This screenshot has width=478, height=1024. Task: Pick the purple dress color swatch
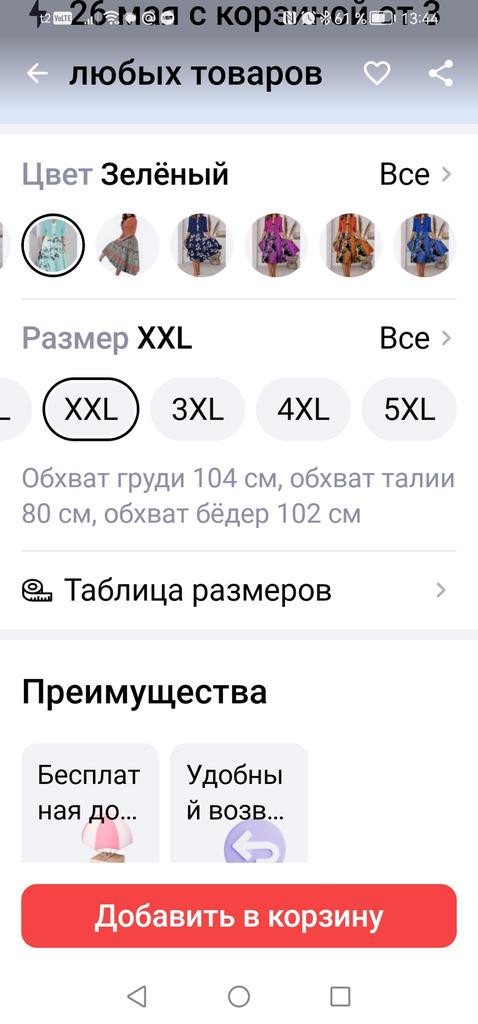click(x=276, y=246)
